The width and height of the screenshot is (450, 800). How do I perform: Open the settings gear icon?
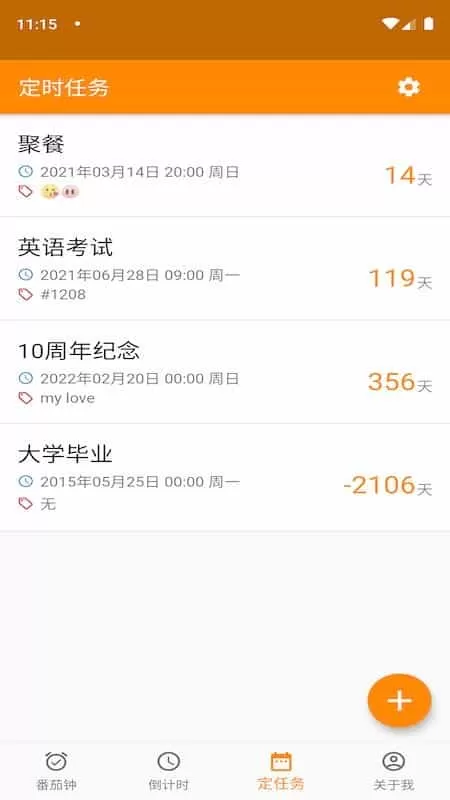pyautogui.click(x=409, y=87)
